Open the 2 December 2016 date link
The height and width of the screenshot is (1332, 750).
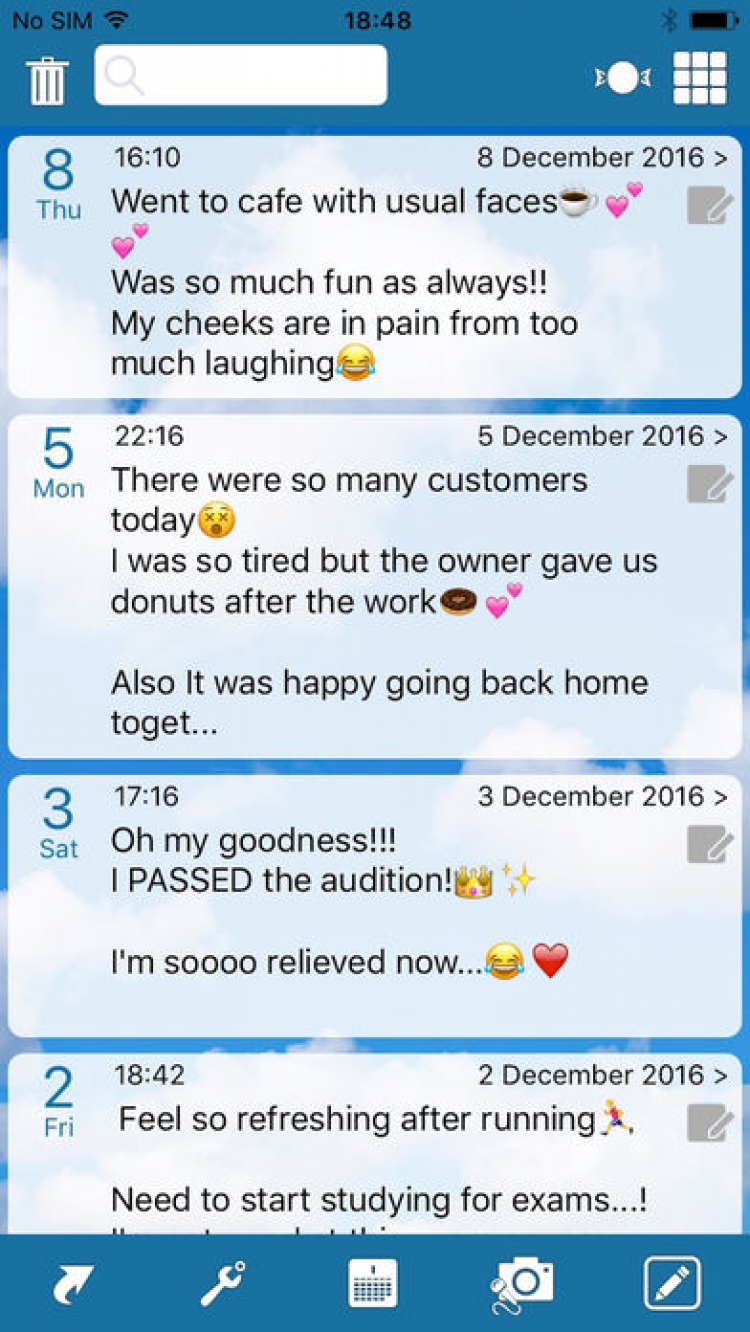pos(602,1076)
